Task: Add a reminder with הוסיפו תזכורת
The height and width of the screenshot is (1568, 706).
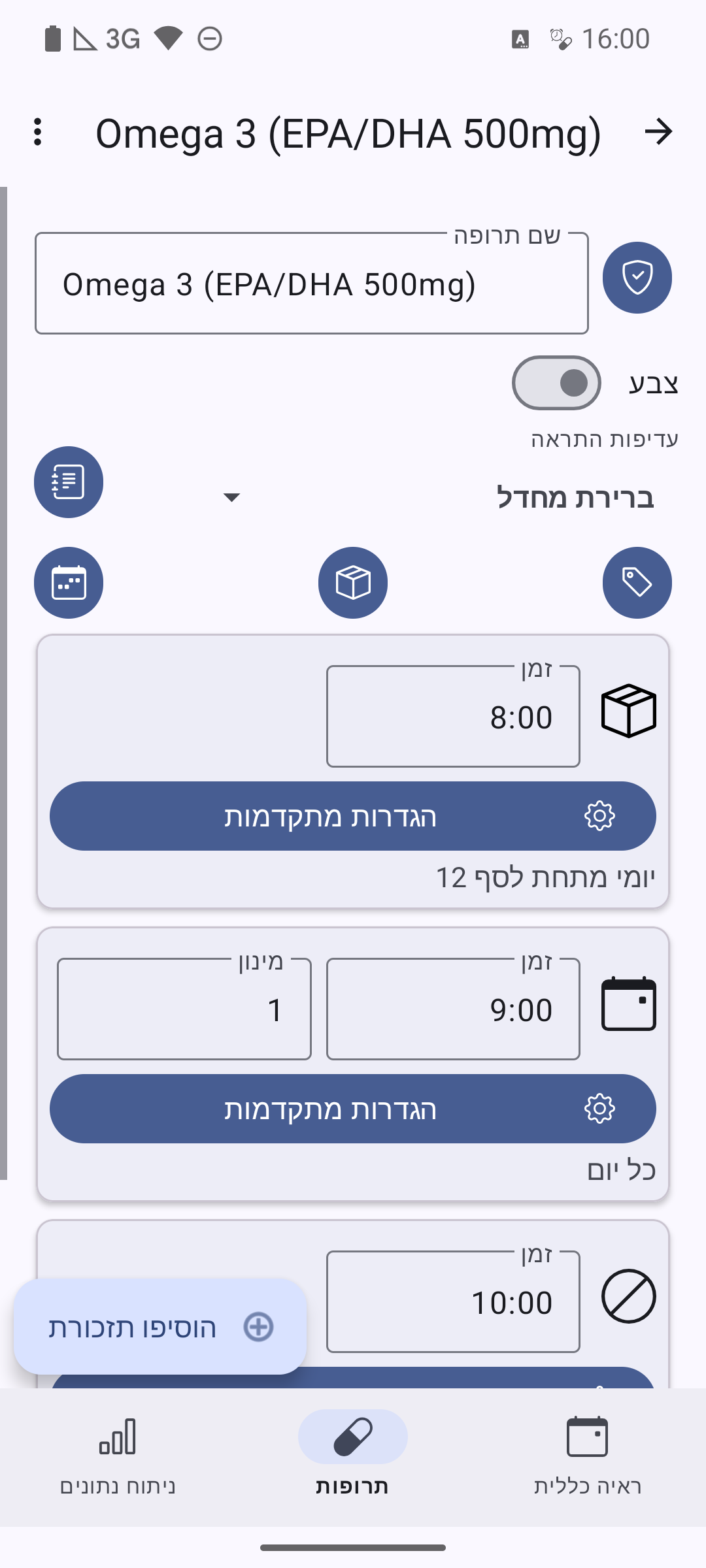Action: coord(160,1327)
